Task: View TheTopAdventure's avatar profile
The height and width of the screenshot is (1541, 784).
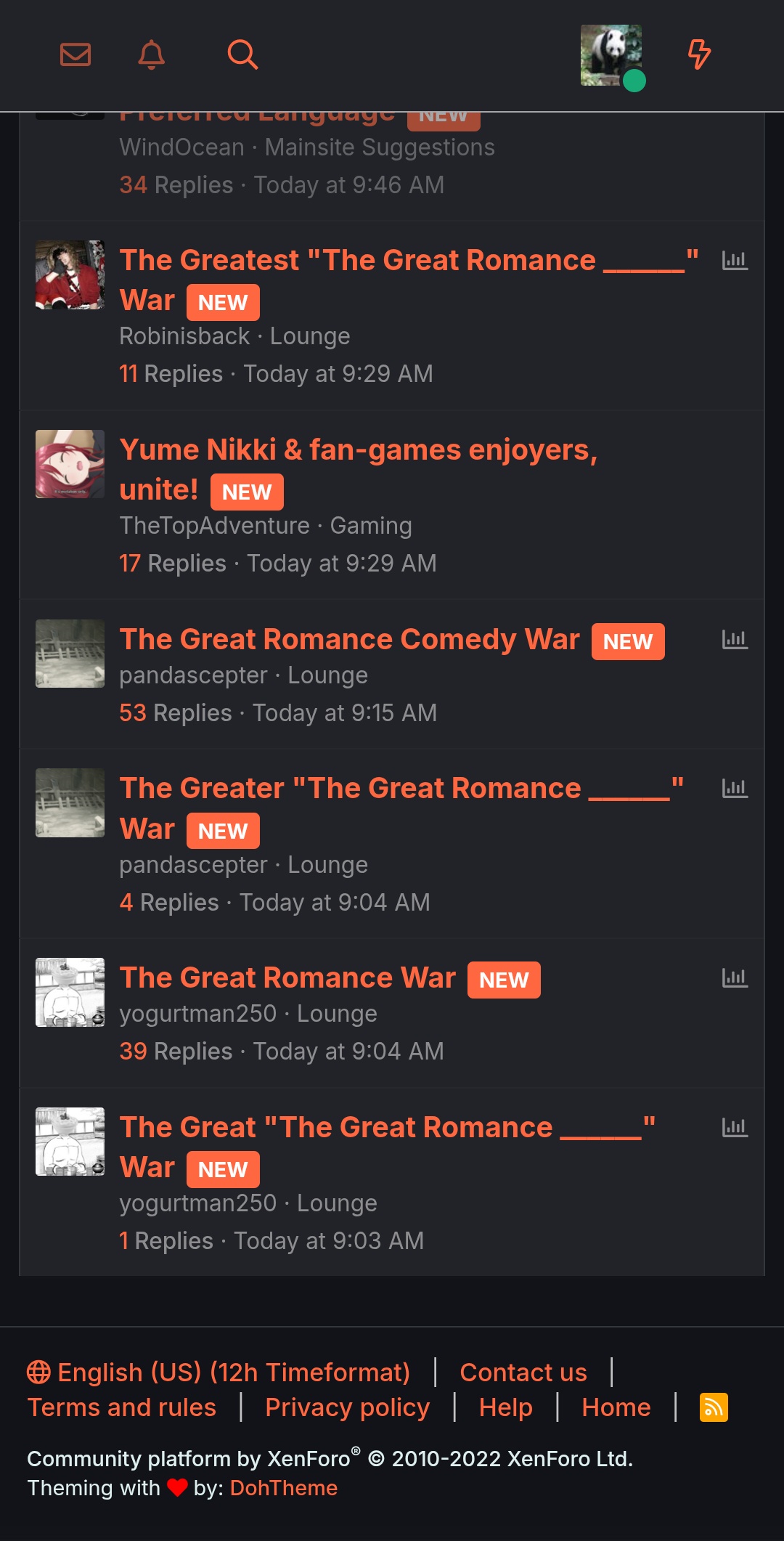Action: pyautogui.click(x=70, y=464)
